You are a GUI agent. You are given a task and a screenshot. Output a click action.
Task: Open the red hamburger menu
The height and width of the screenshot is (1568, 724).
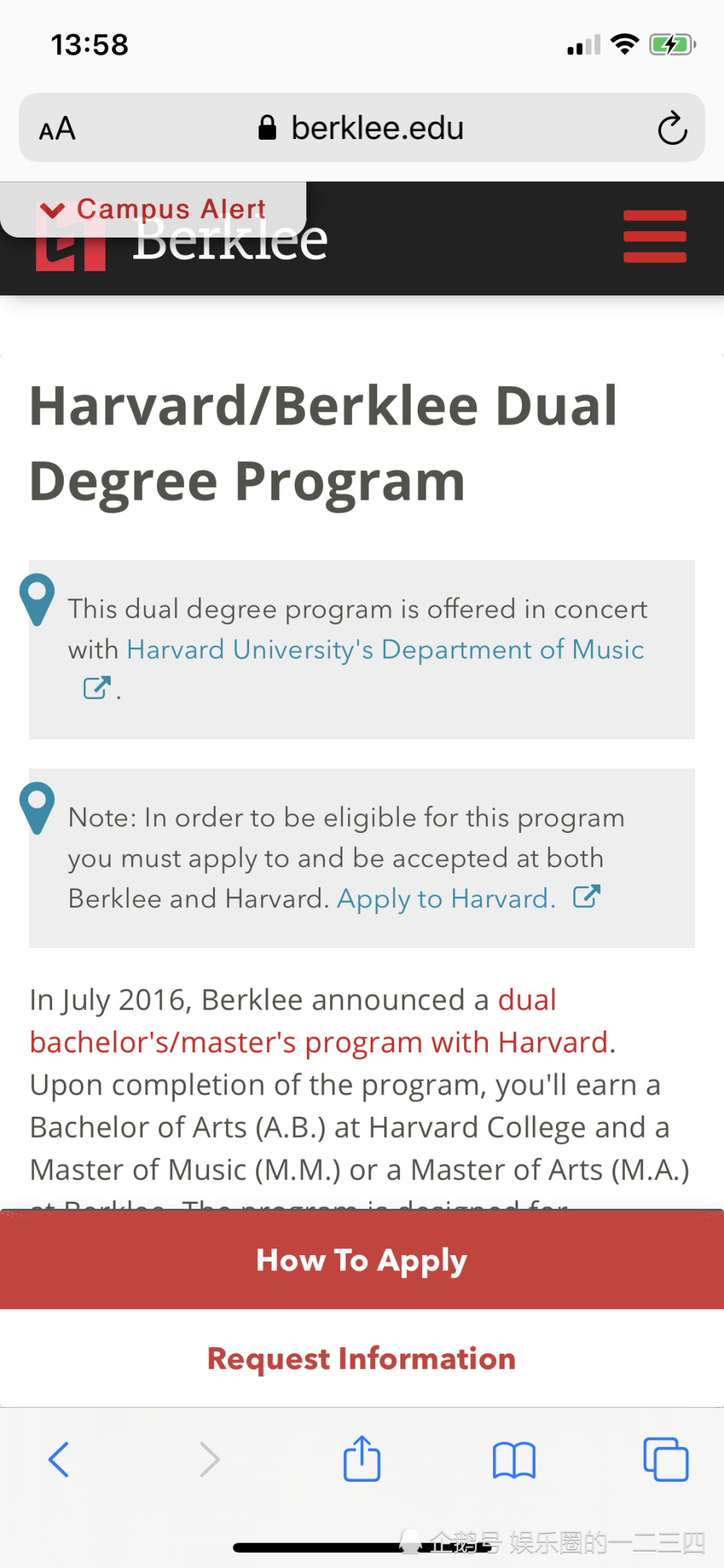(x=654, y=237)
